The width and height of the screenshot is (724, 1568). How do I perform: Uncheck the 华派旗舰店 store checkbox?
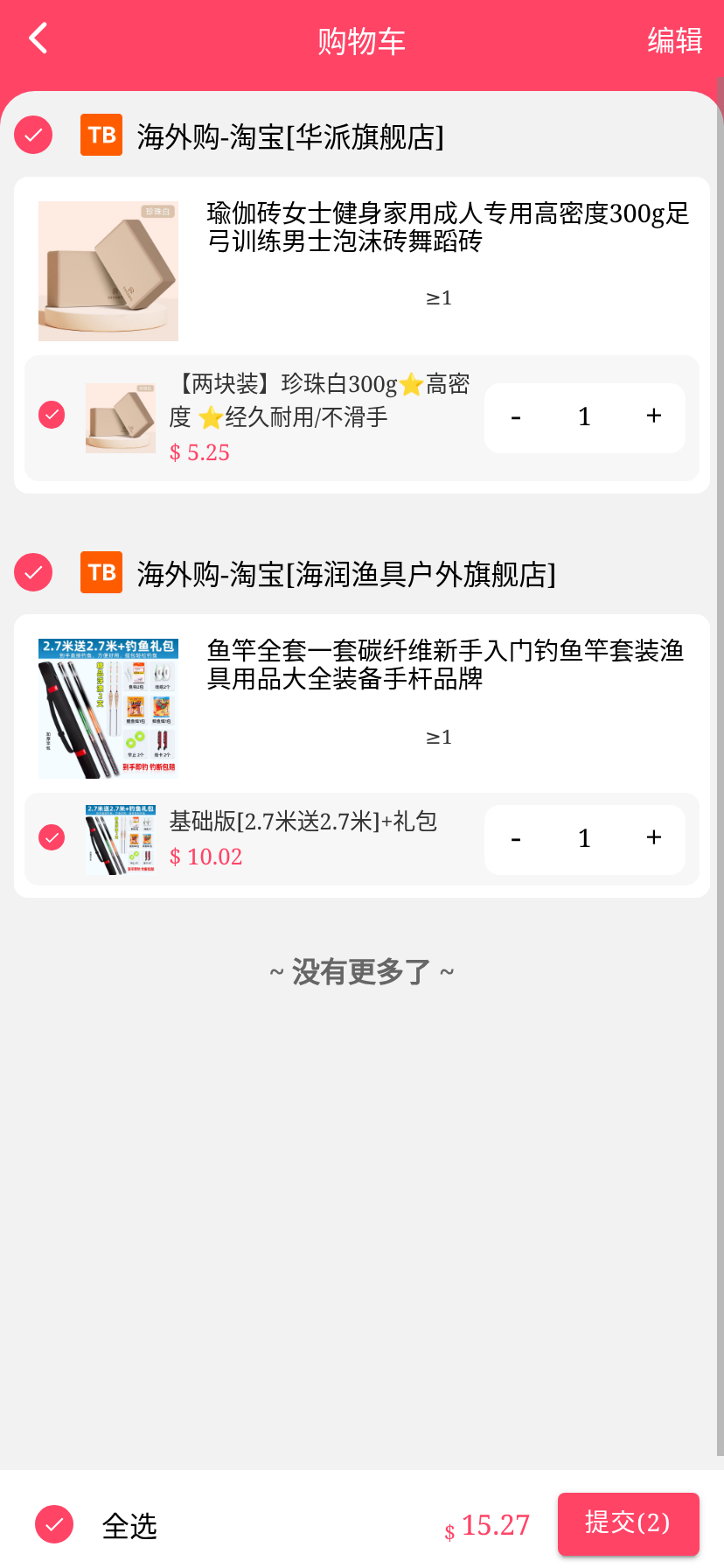[x=33, y=135]
